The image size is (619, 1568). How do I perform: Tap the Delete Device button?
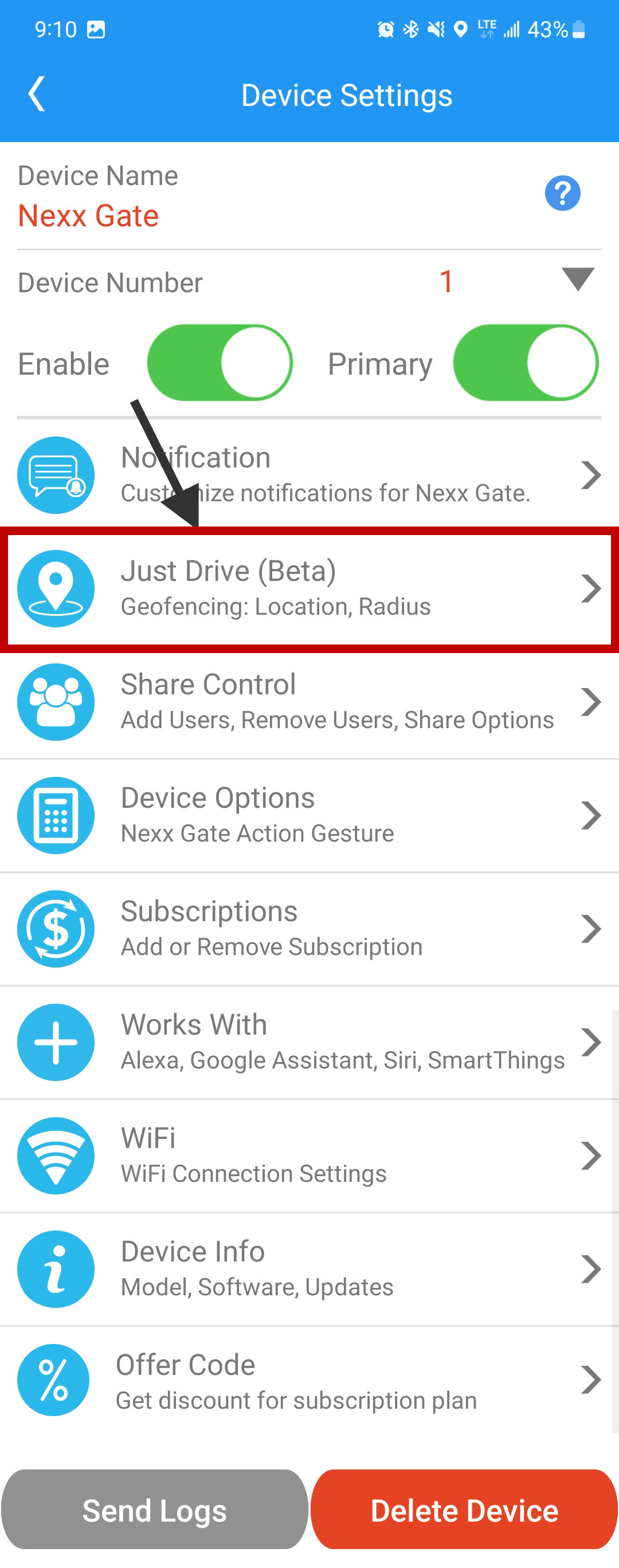pyautogui.click(x=464, y=1510)
